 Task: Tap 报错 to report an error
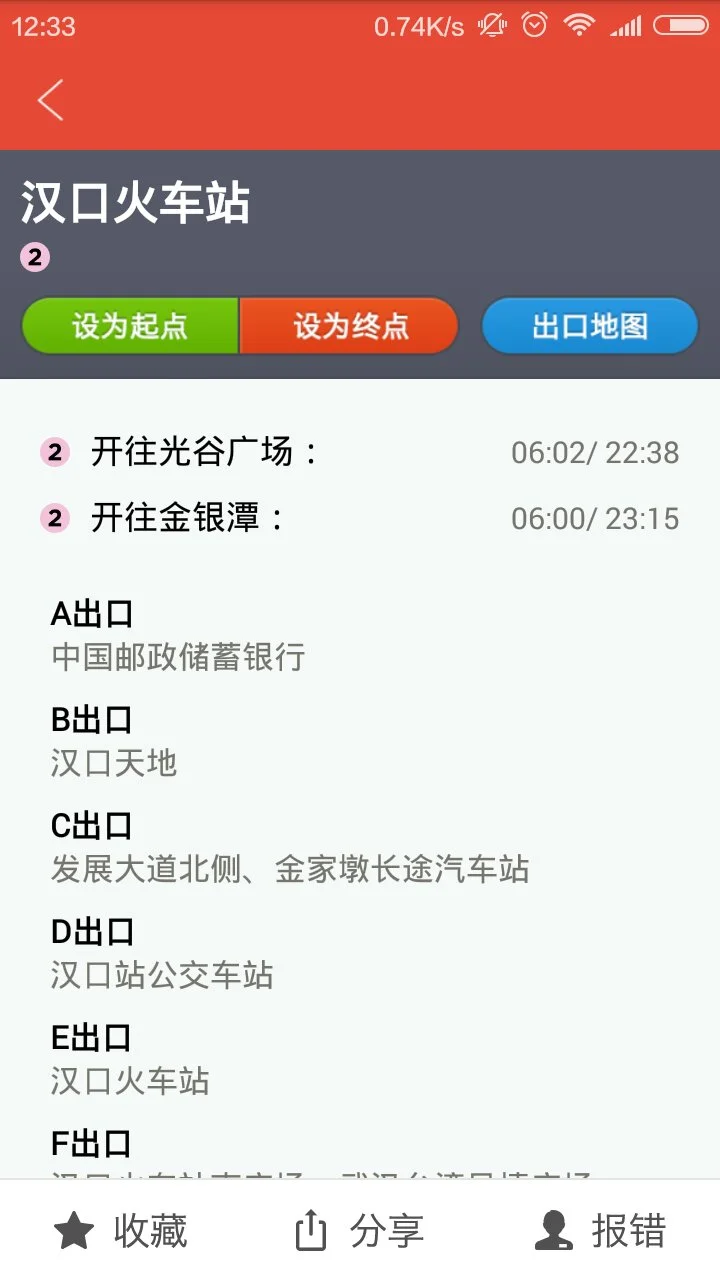[x=625, y=1232]
